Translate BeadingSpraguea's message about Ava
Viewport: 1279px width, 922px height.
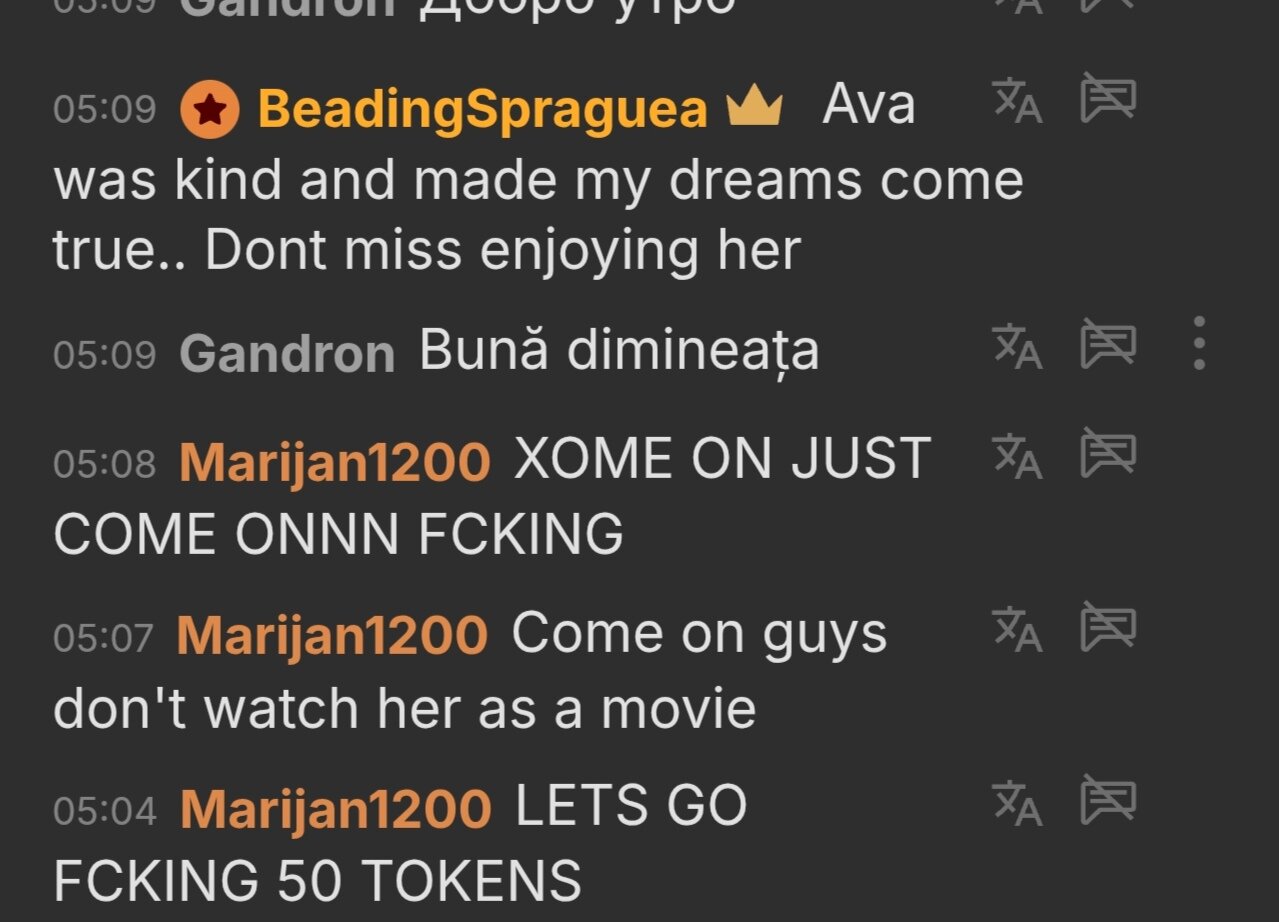[1017, 101]
